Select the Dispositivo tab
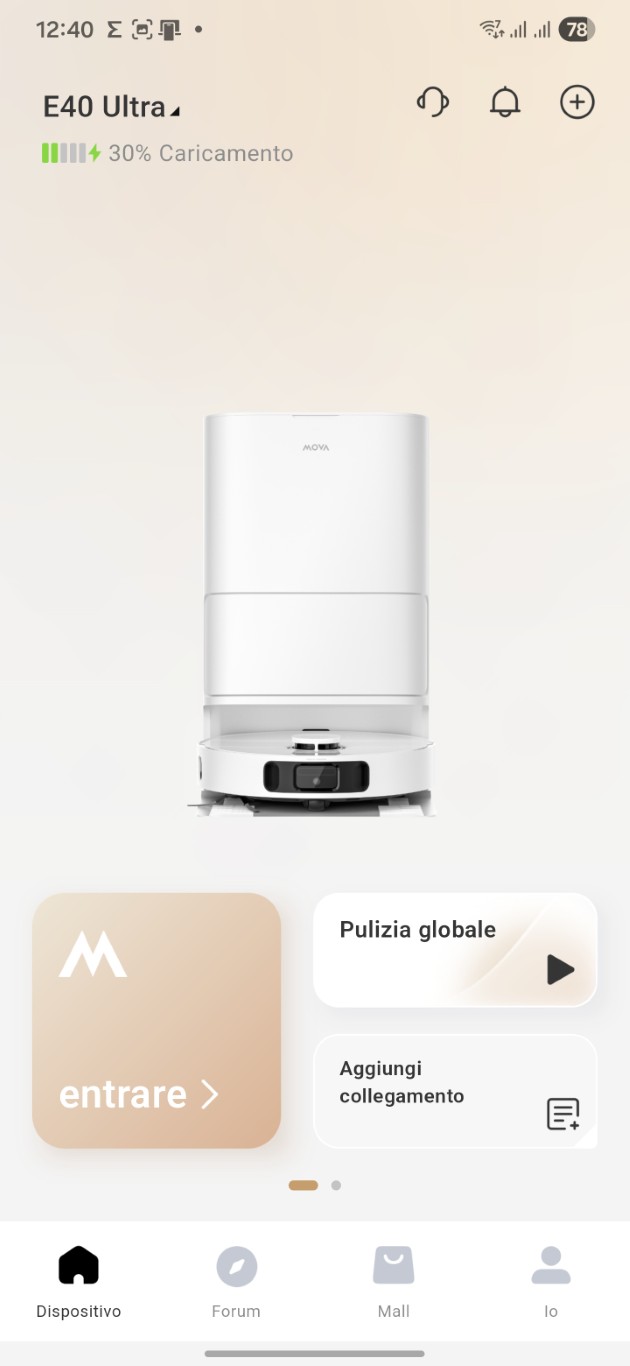 tap(79, 1282)
